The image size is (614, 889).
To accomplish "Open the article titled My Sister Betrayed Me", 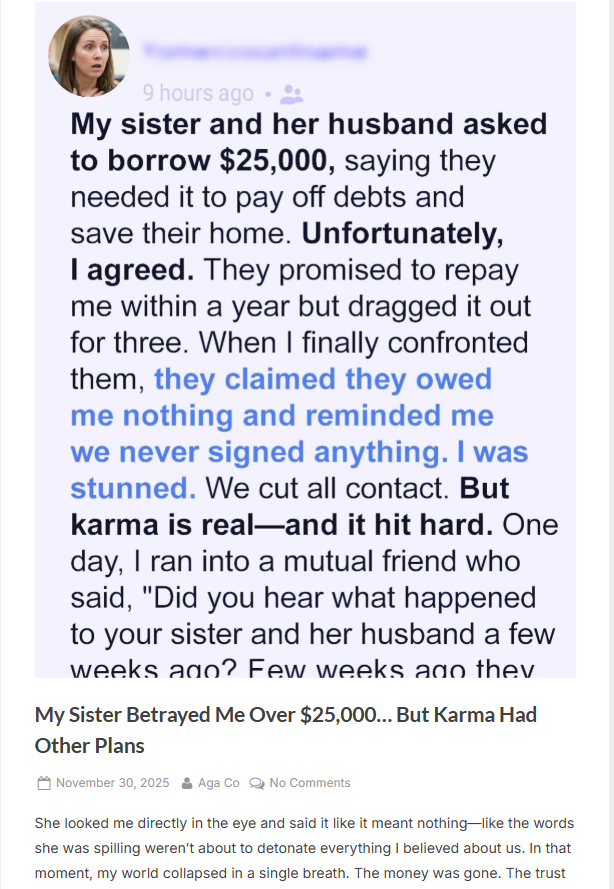I will 285,730.
